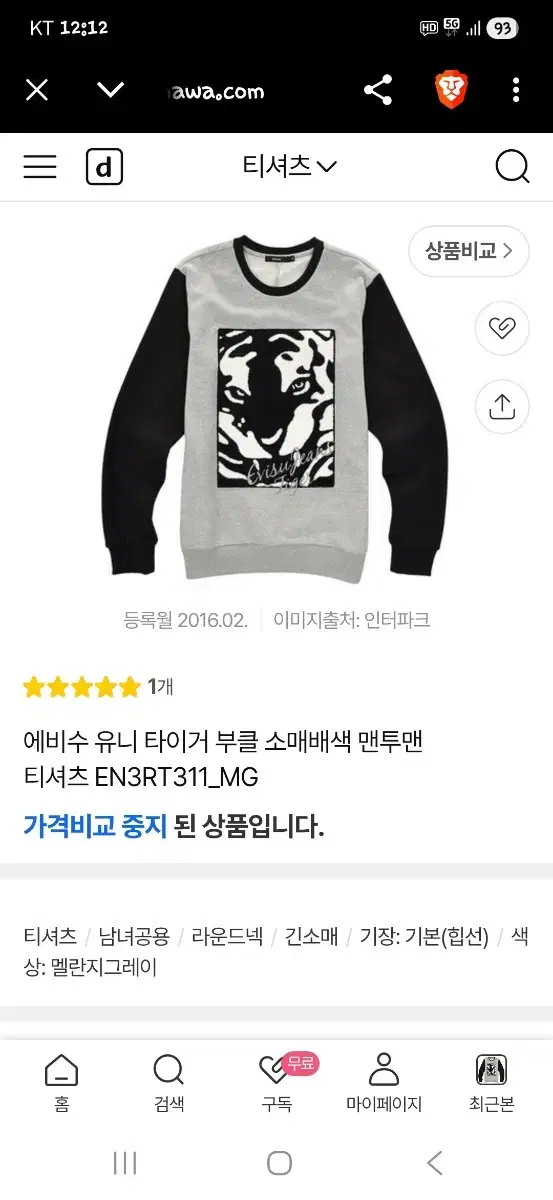The image size is (553, 1200).
Task: Add product to wishlist heart icon
Action: pos(501,328)
